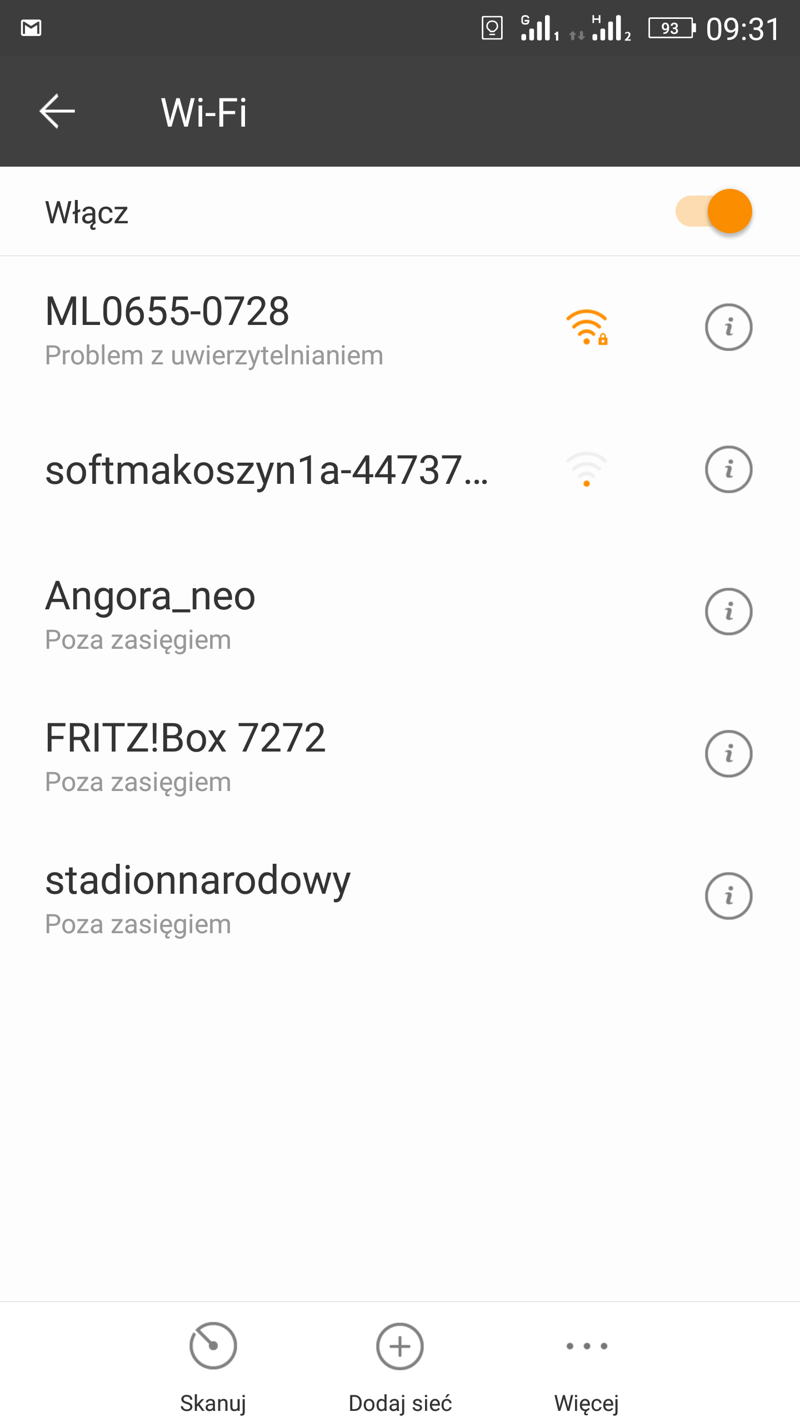Choose the stadionnarodowy network

pyautogui.click(x=197, y=896)
